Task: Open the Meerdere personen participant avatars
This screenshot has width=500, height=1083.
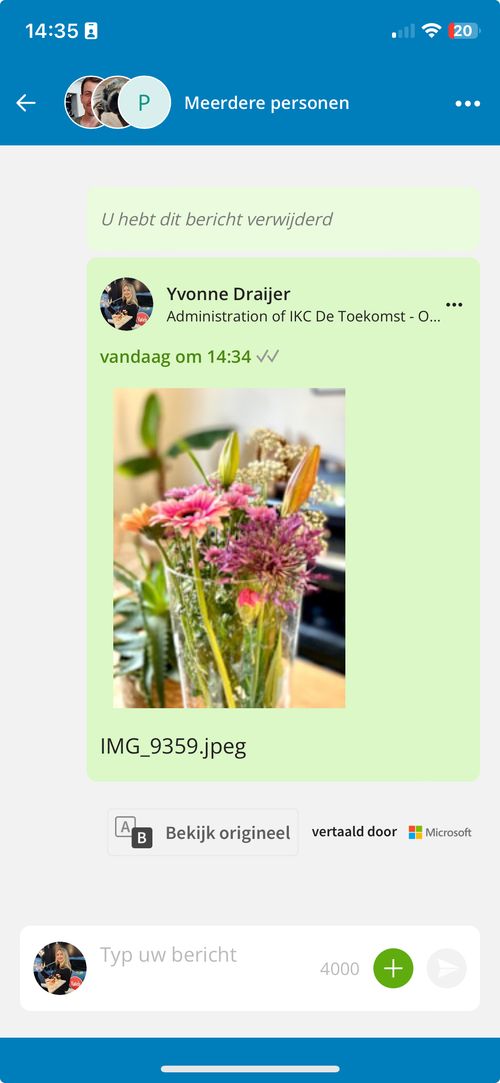Action: pyautogui.click(x=117, y=102)
